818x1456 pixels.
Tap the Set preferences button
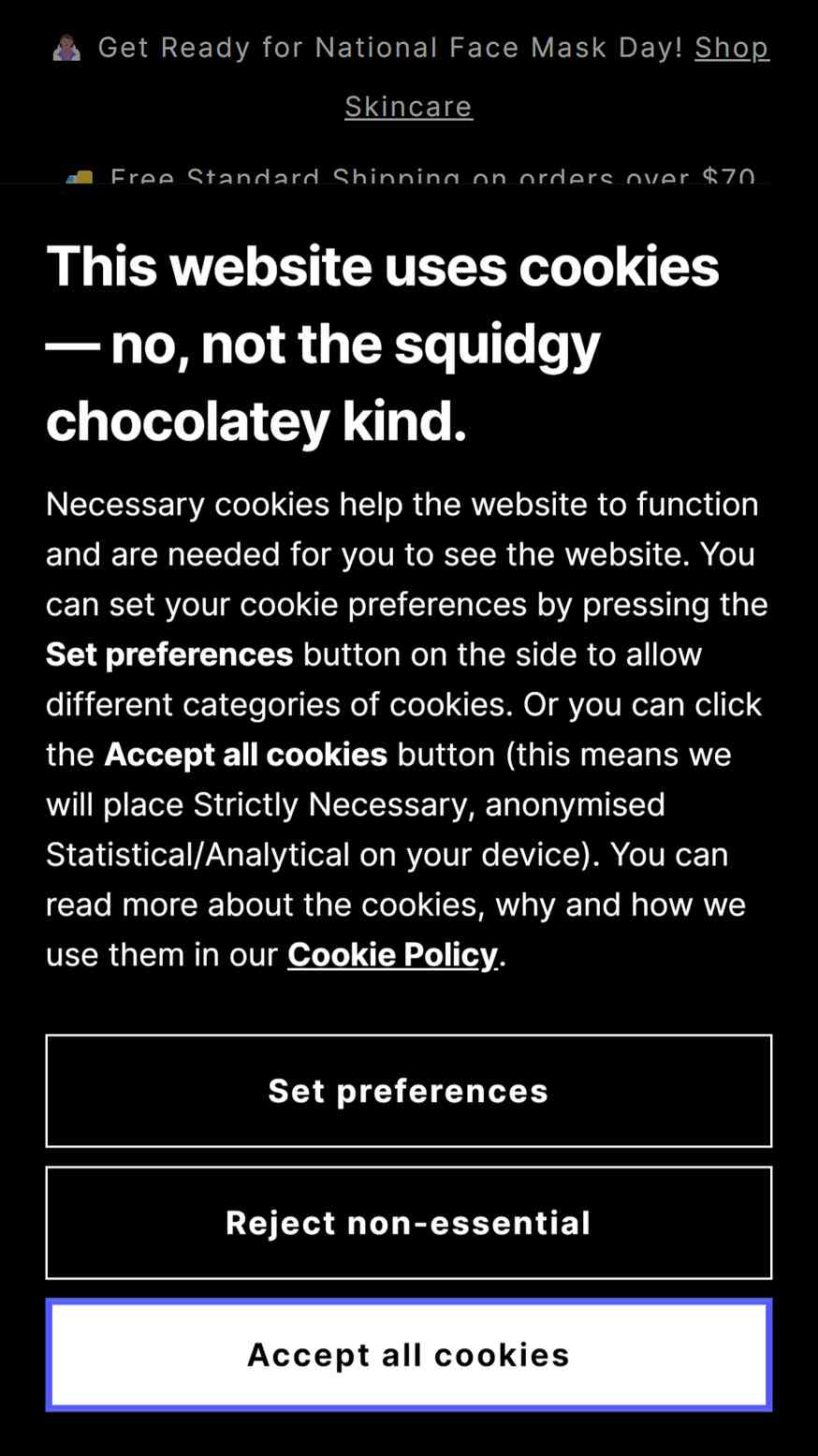click(409, 1091)
